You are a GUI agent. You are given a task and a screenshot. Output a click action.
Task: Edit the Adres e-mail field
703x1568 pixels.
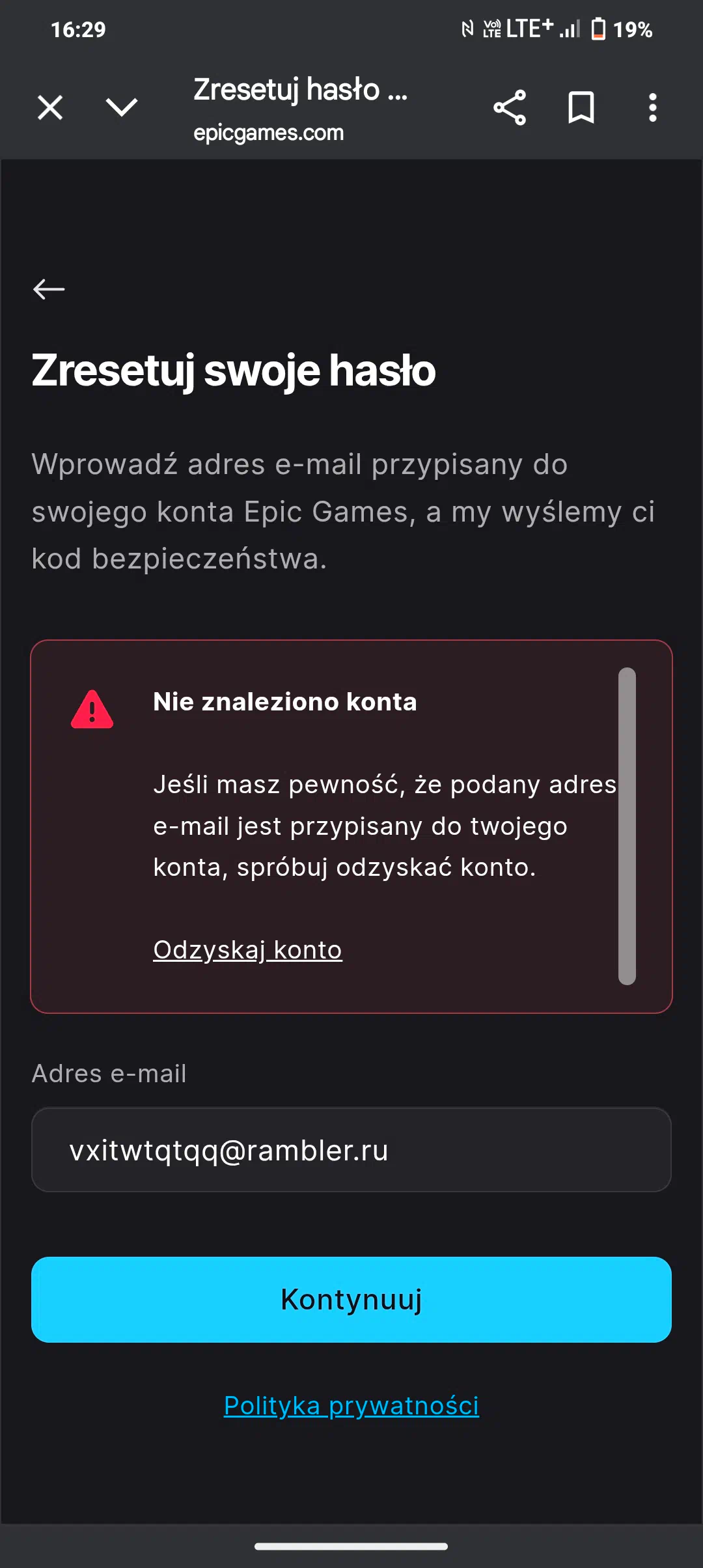(x=351, y=1150)
